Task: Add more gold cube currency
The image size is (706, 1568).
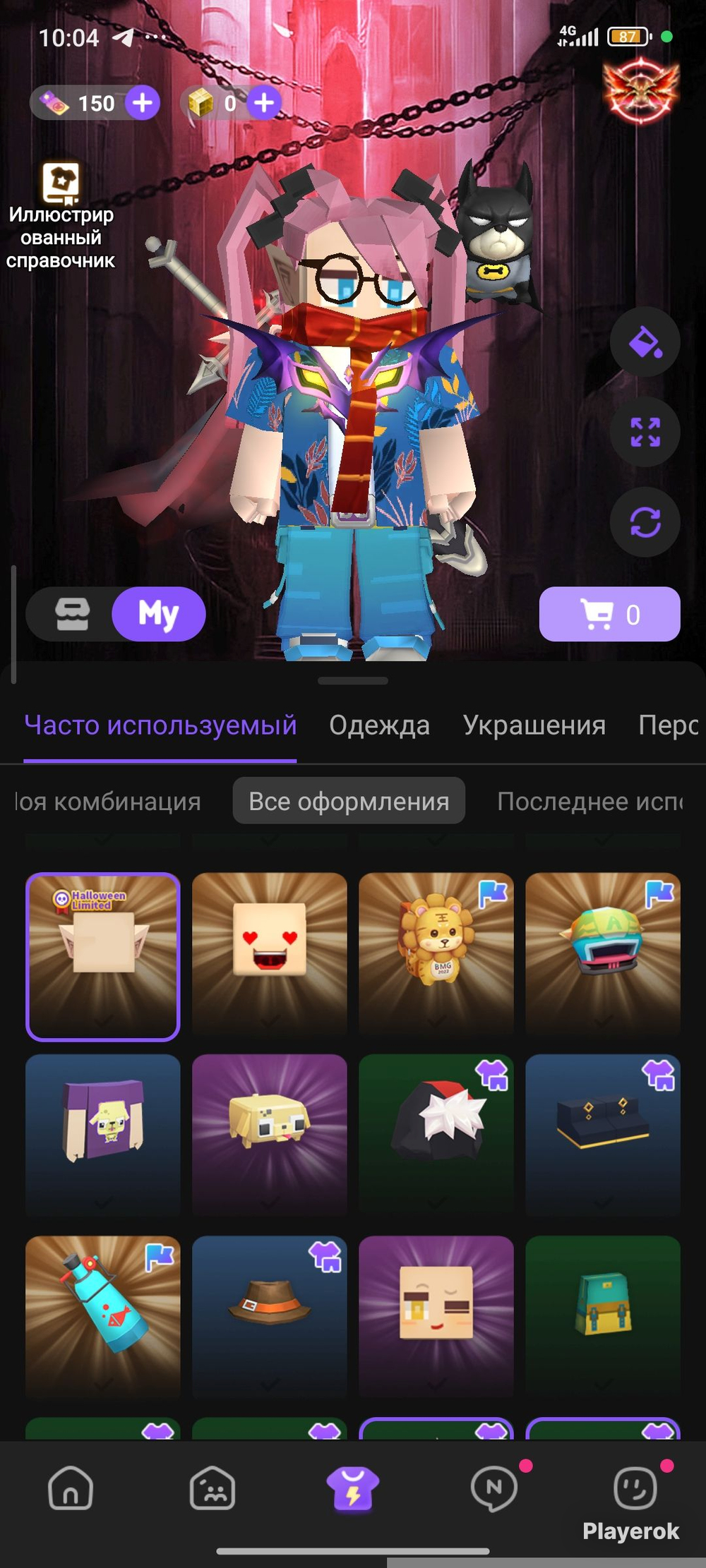Action: point(264,103)
